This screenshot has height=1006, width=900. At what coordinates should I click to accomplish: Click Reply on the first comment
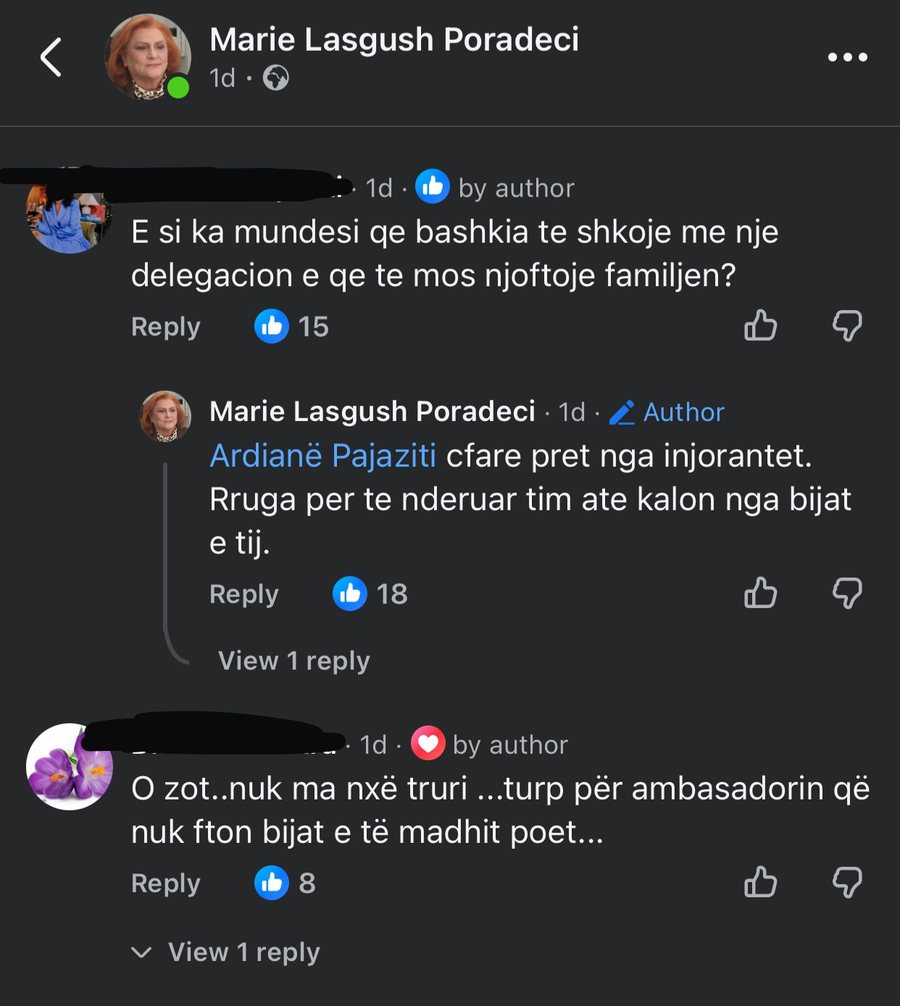click(165, 326)
